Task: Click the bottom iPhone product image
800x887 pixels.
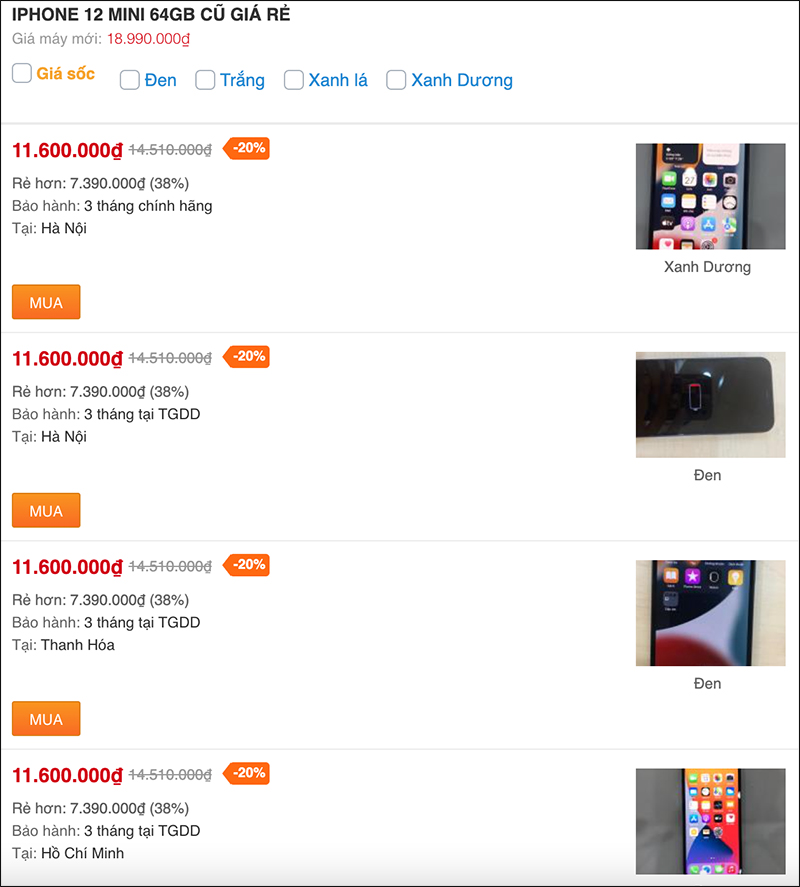Action: point(710,821)
